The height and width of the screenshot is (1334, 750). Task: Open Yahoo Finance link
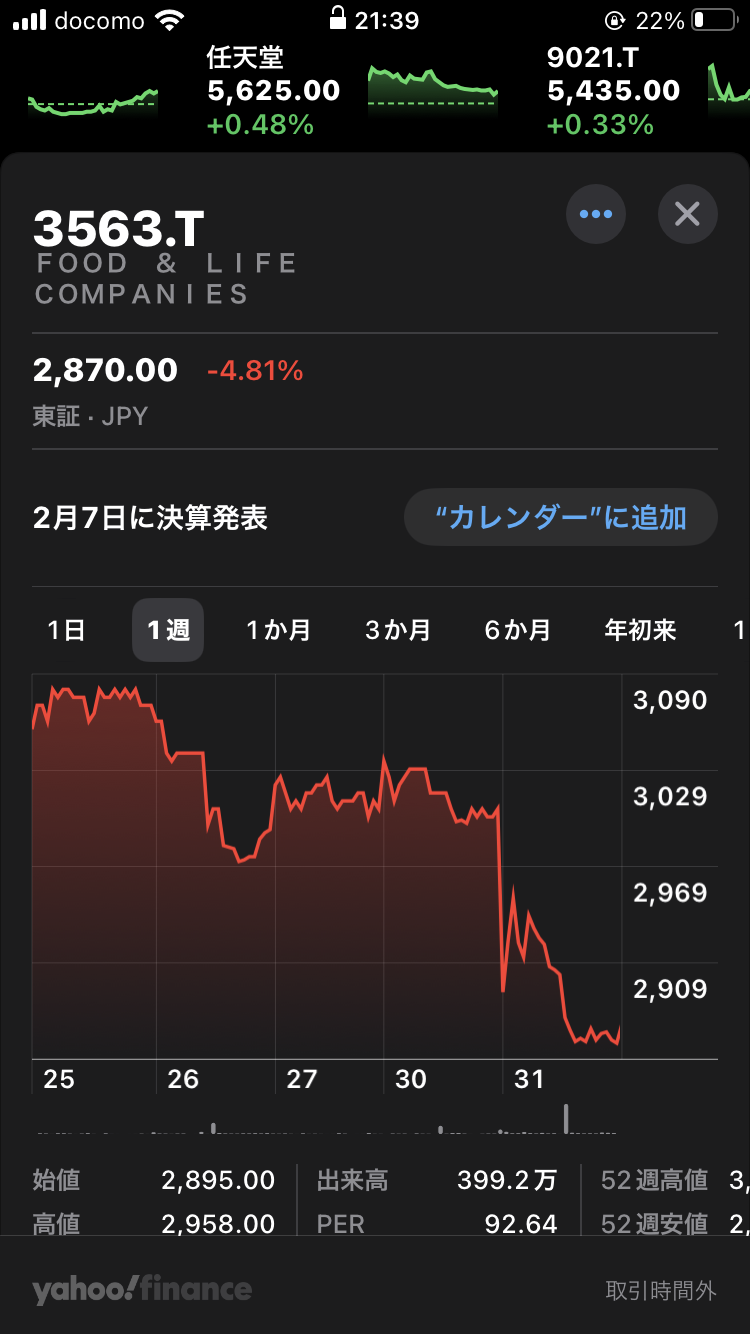click(x=142, y=1289)
